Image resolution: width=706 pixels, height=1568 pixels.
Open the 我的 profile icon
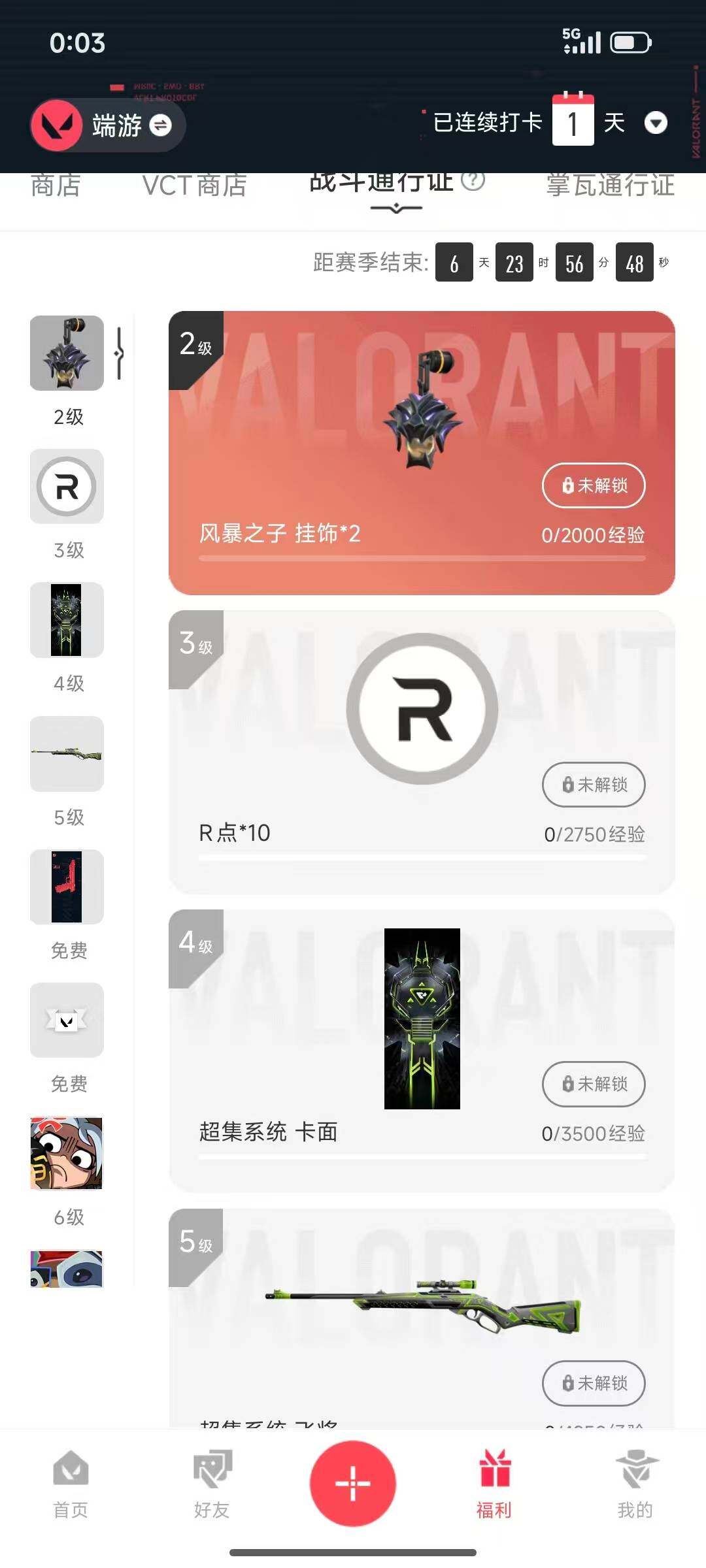click(x=635, y=1477)
